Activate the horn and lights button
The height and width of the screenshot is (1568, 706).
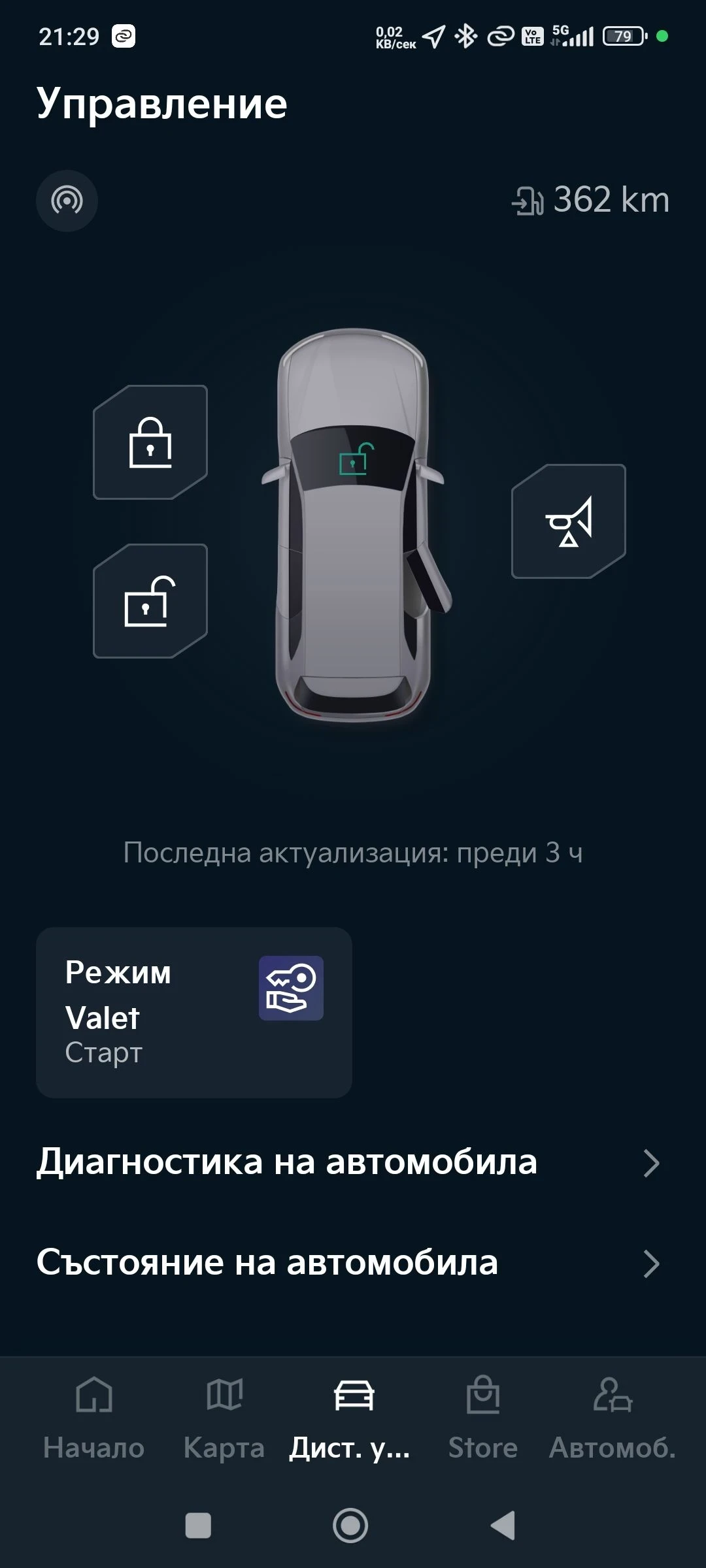(x=568, y=521)
